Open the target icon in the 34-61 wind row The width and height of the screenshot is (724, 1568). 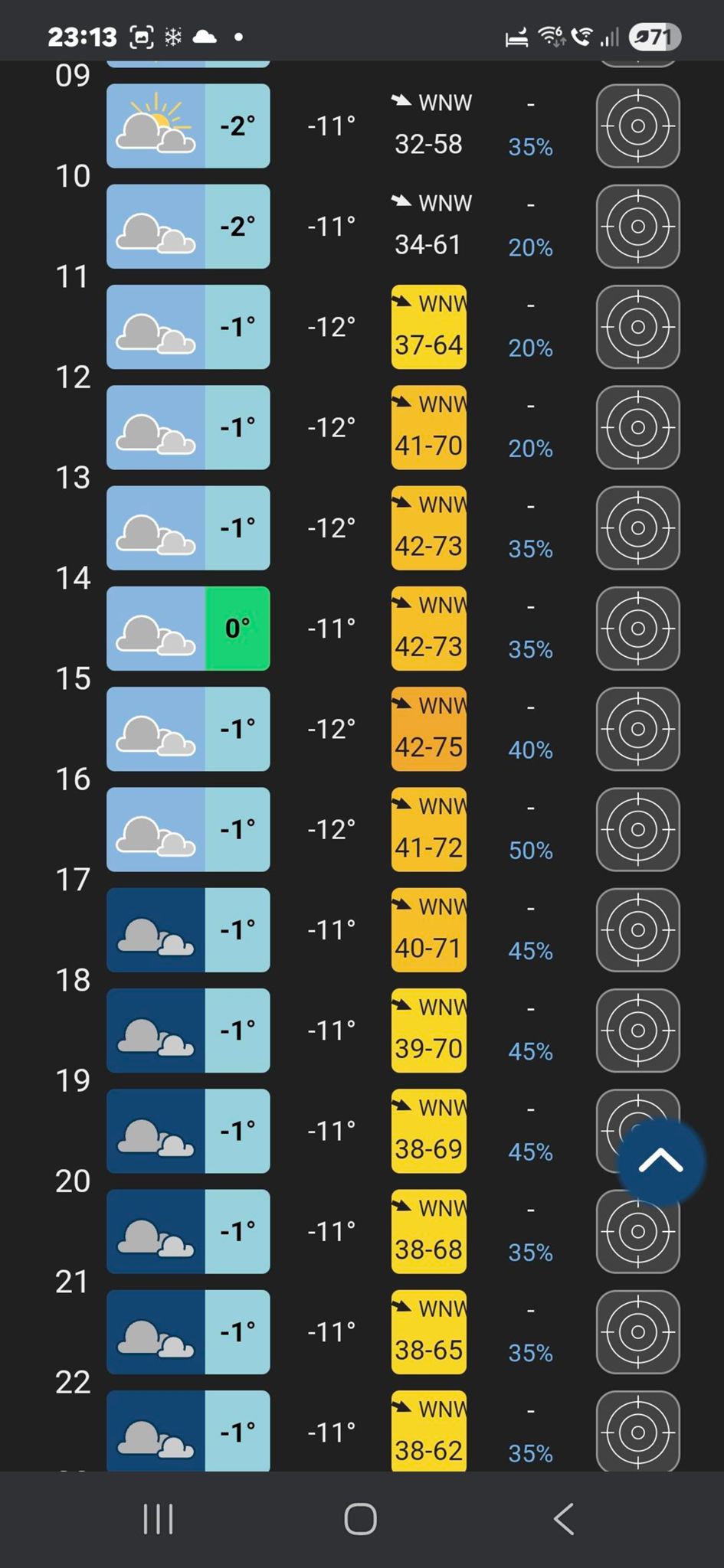(x=637, y=227)
